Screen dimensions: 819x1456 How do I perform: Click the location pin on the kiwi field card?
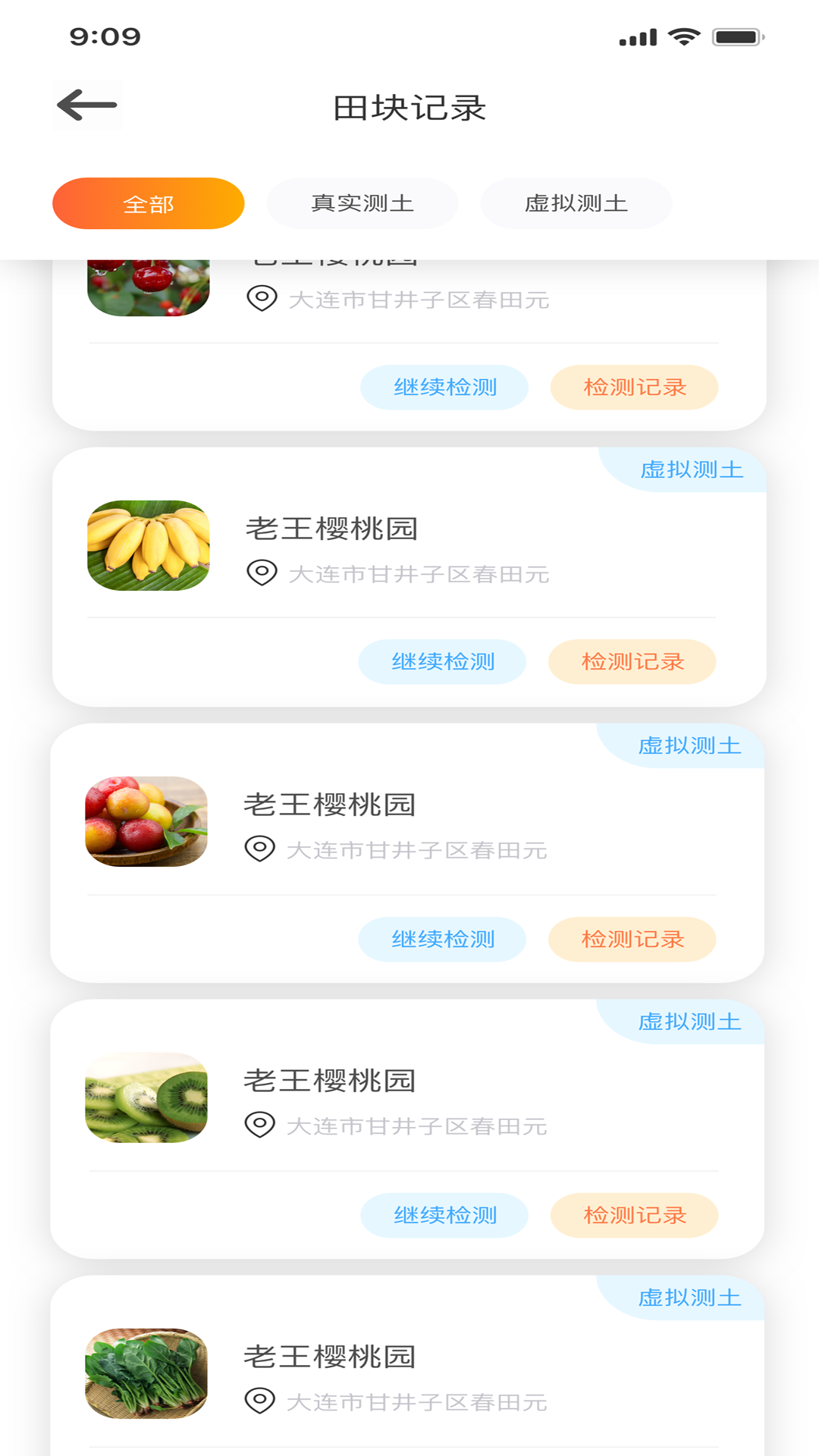[x=261, y=1126]
